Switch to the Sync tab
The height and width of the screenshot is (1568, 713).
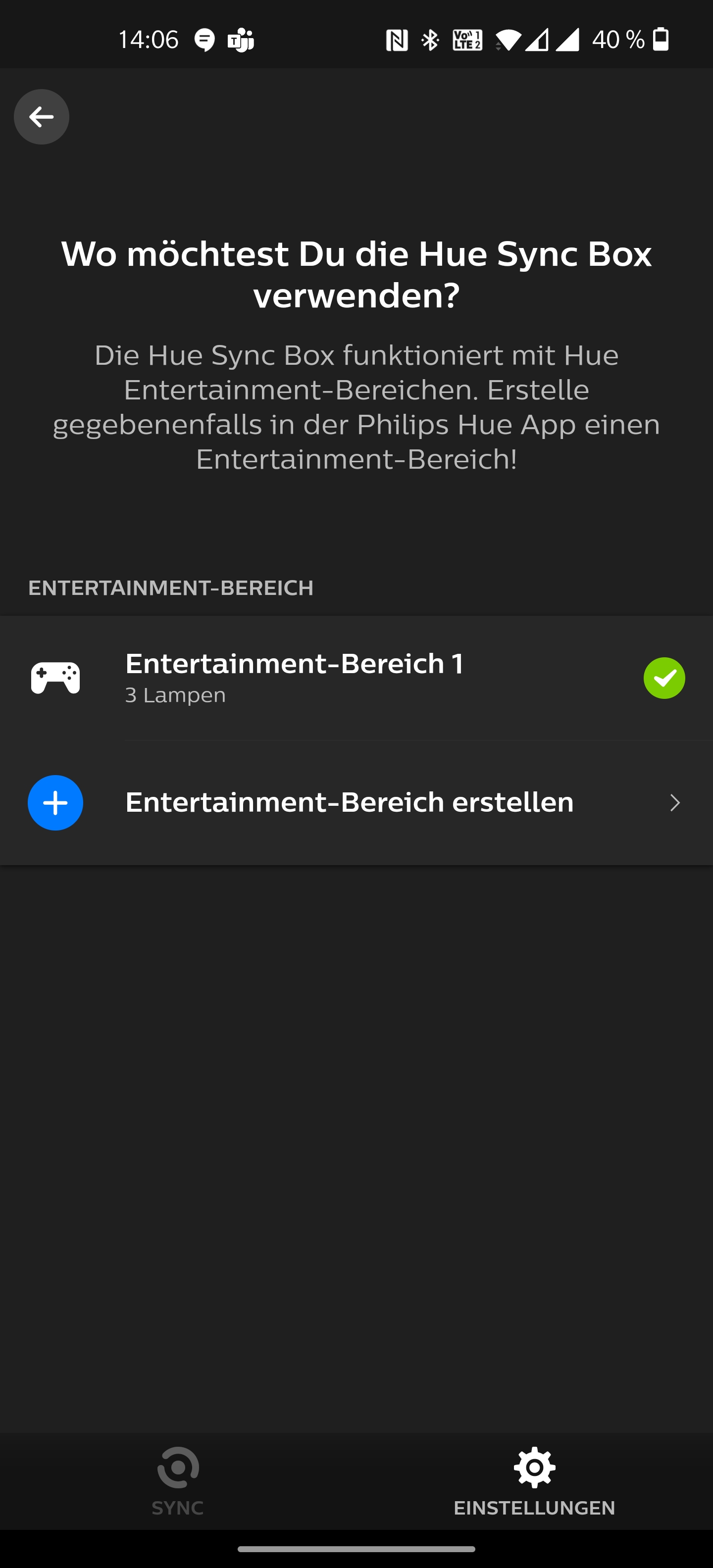pos(178,1480)
